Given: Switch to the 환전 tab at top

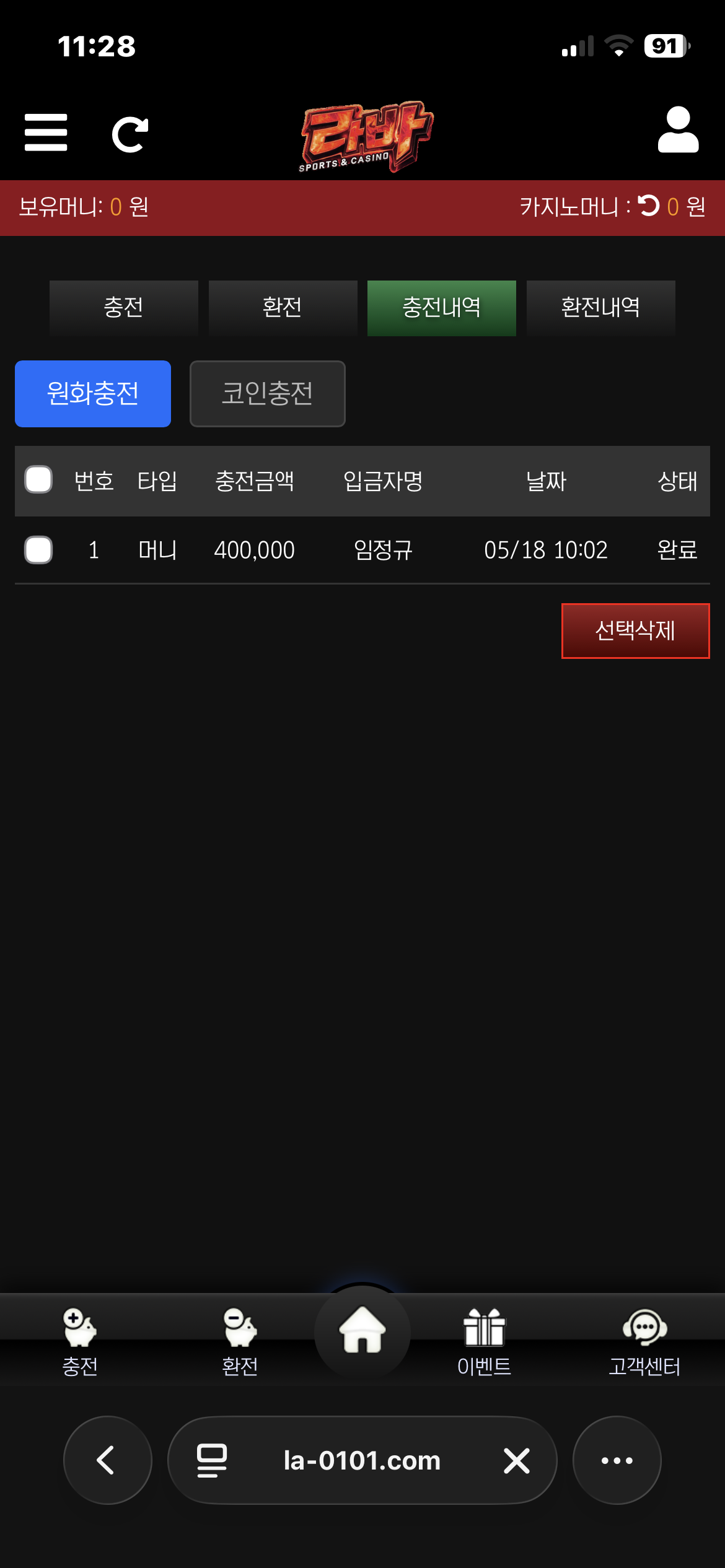Looking at the screenshot, I should [283, 308].
